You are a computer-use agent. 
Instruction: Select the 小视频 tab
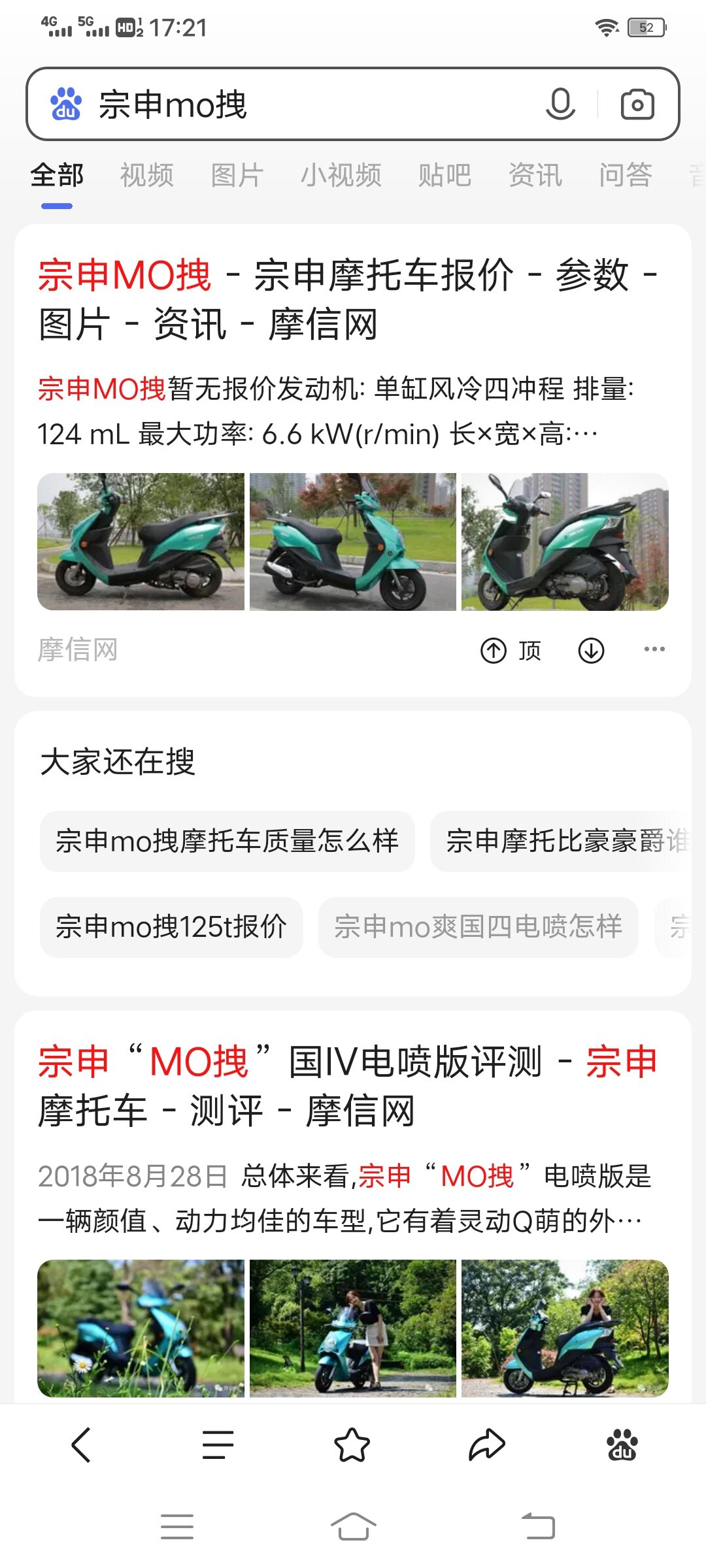[x=341, y=175]
